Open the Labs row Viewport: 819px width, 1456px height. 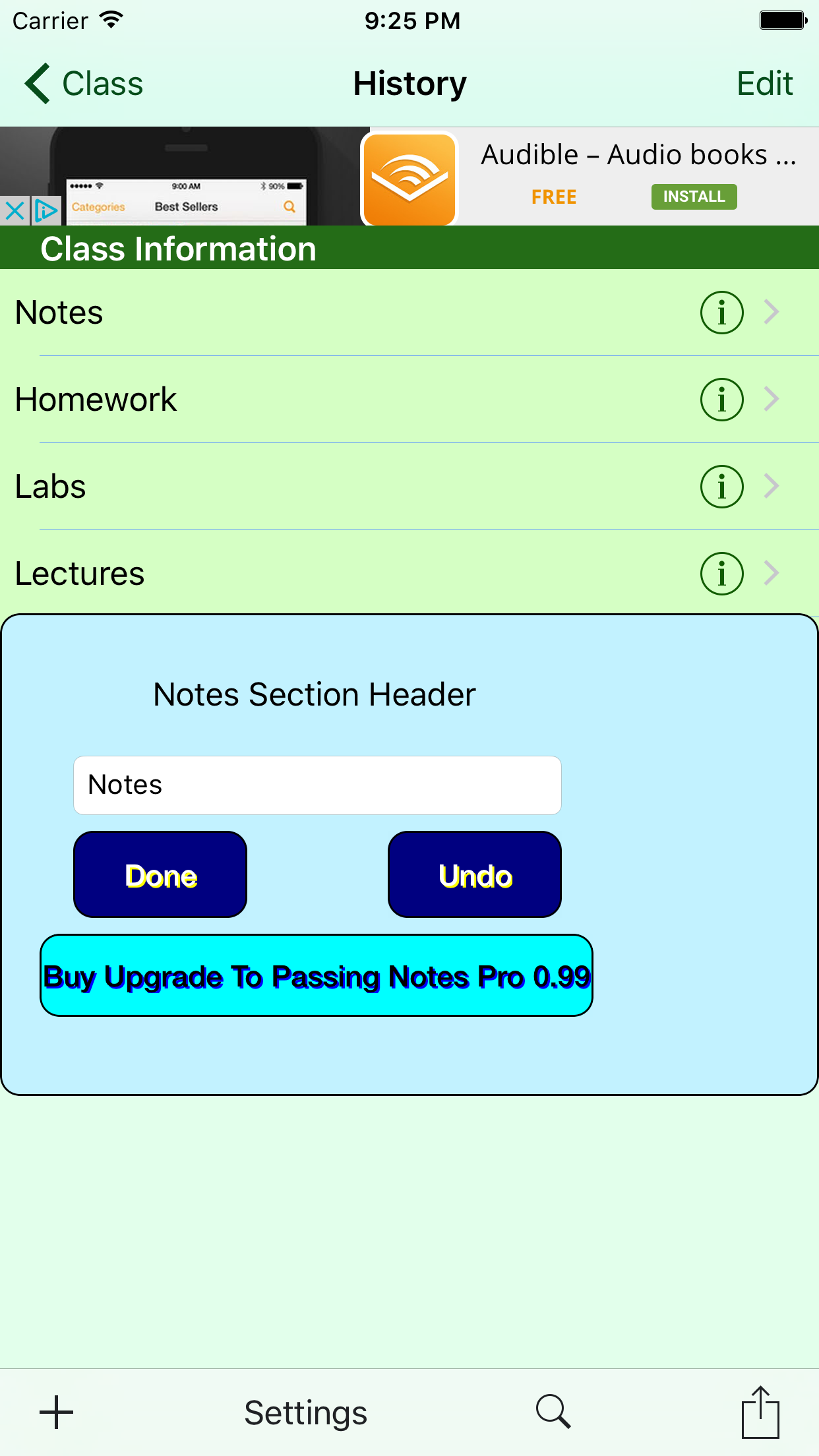click(409, 487)
